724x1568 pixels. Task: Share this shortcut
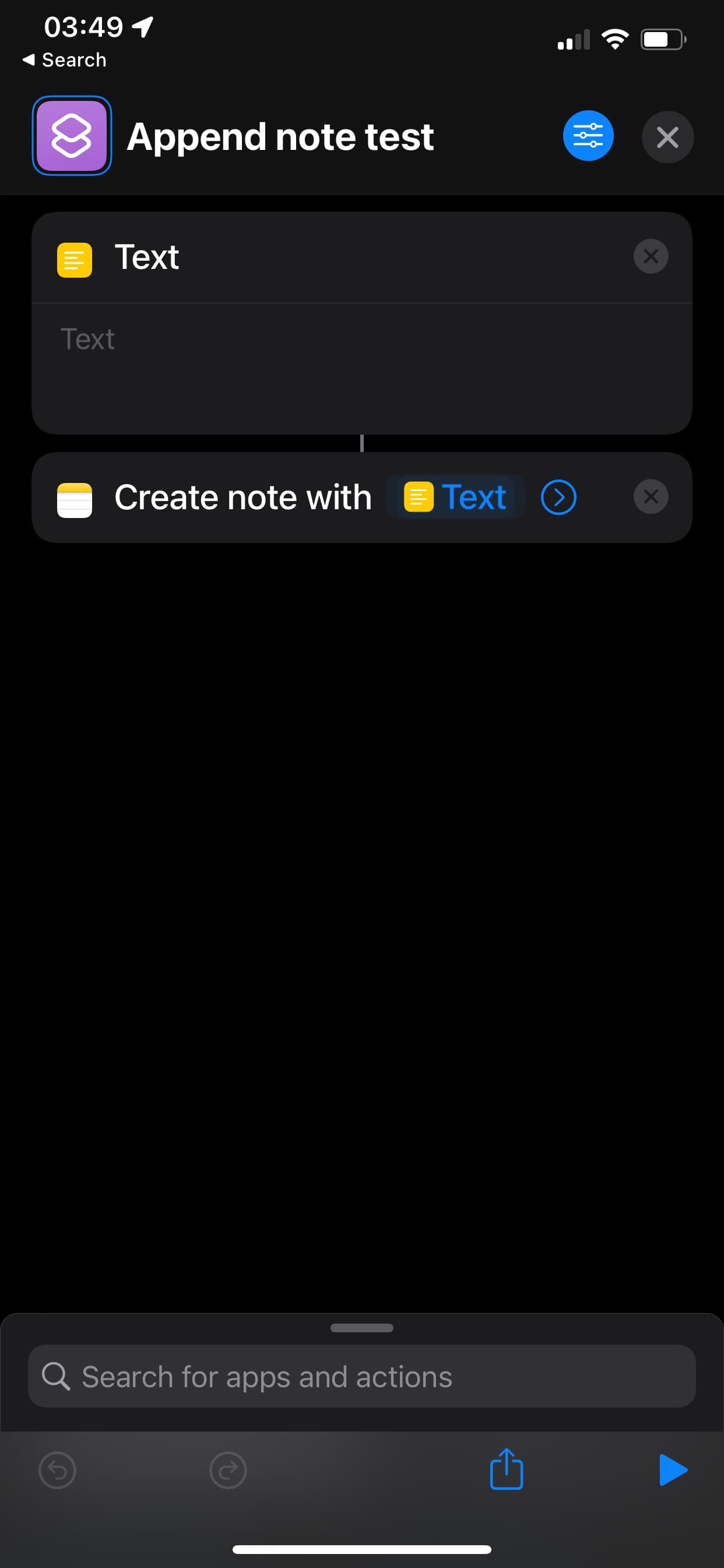point(506,1469)
